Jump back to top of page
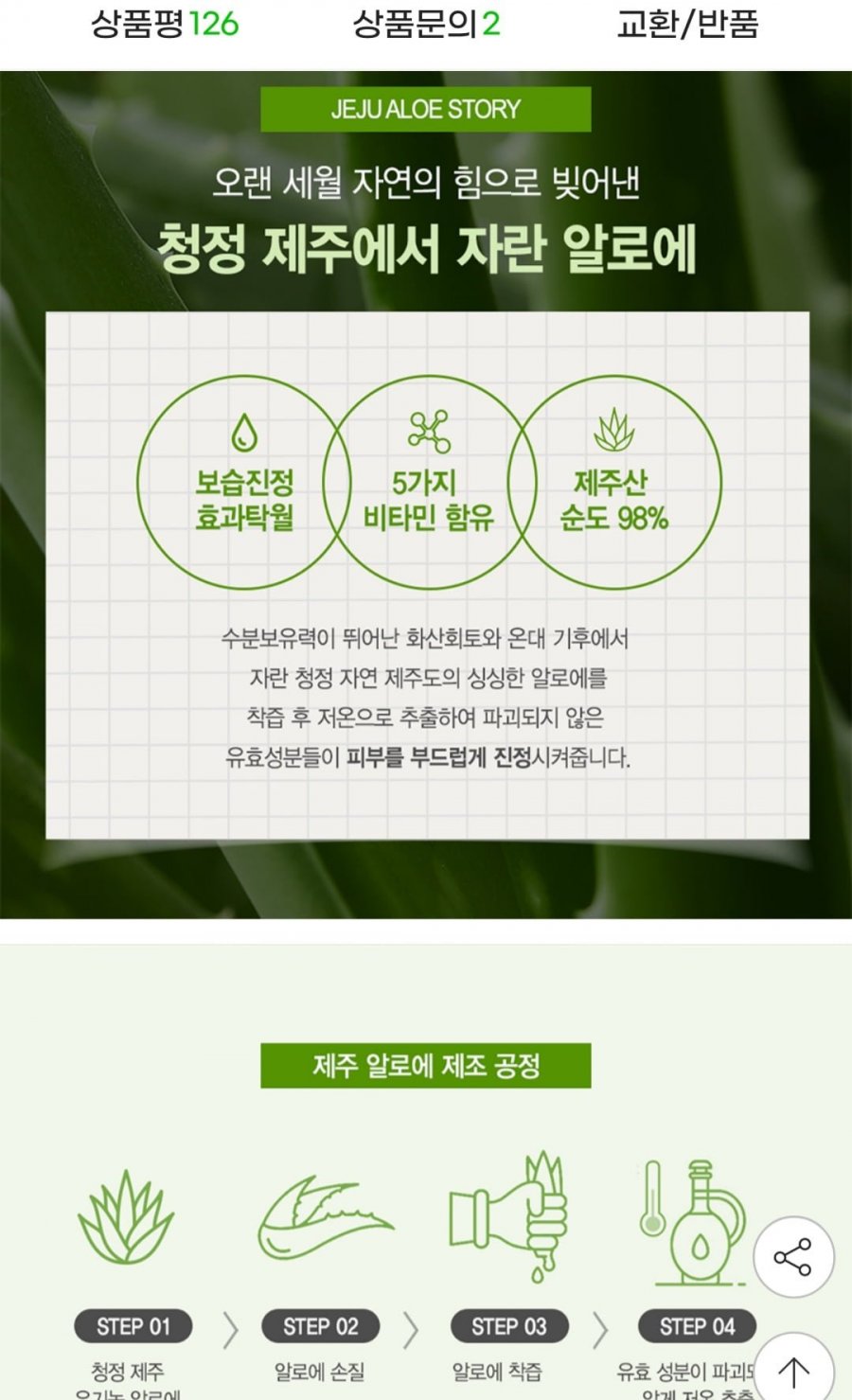The image size is (852, 1400). coord(793,1370)
